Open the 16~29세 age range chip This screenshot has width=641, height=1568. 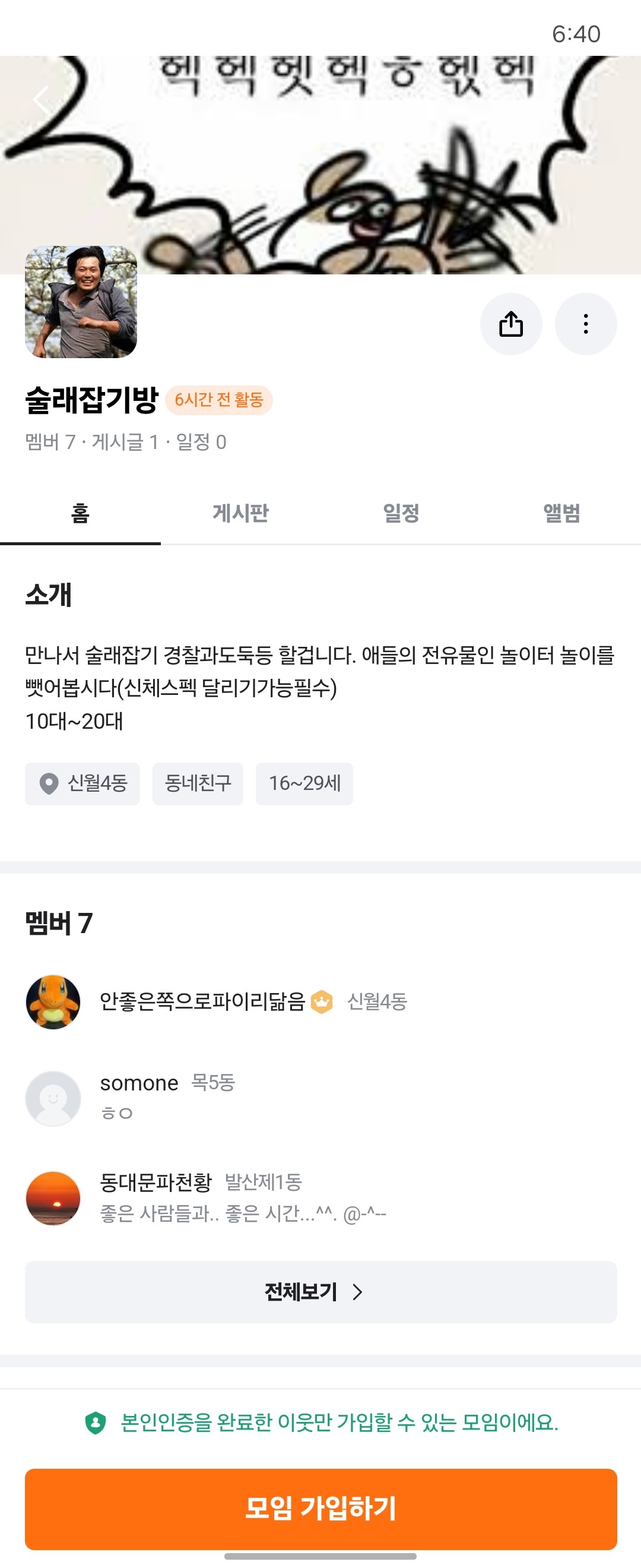(x=303, y=784)
